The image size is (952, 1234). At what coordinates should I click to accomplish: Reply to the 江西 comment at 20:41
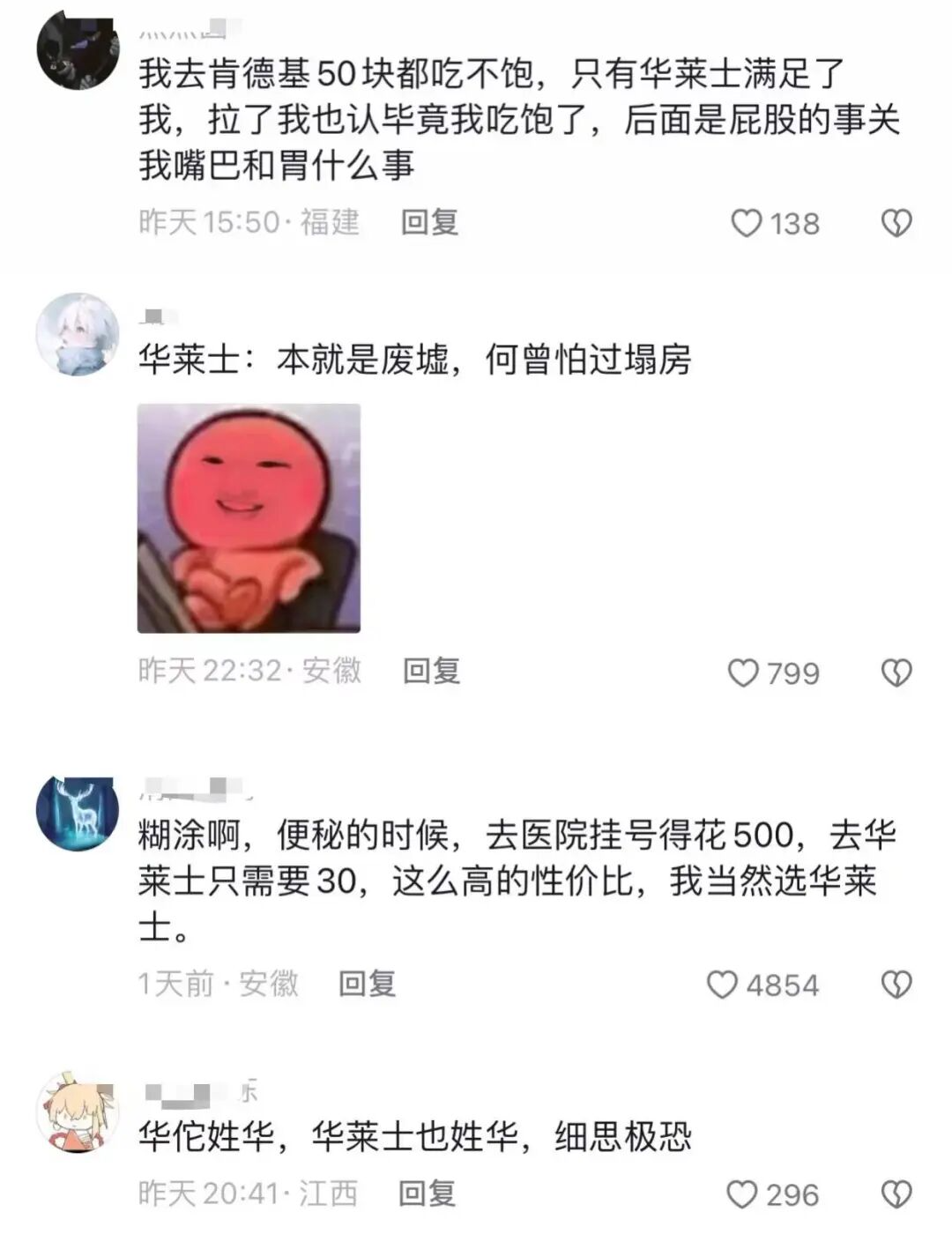427,1193
